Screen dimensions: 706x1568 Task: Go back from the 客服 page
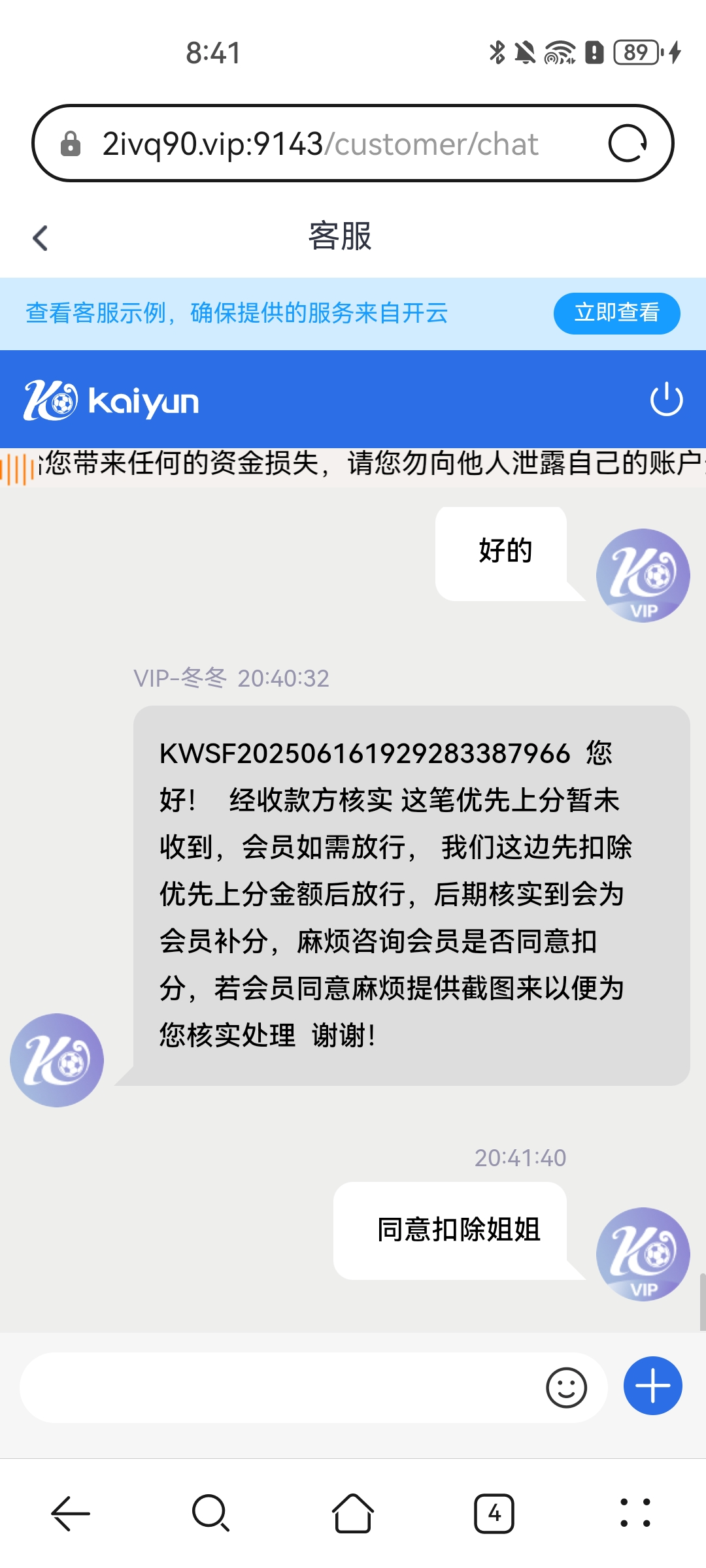tap(41, 238)
